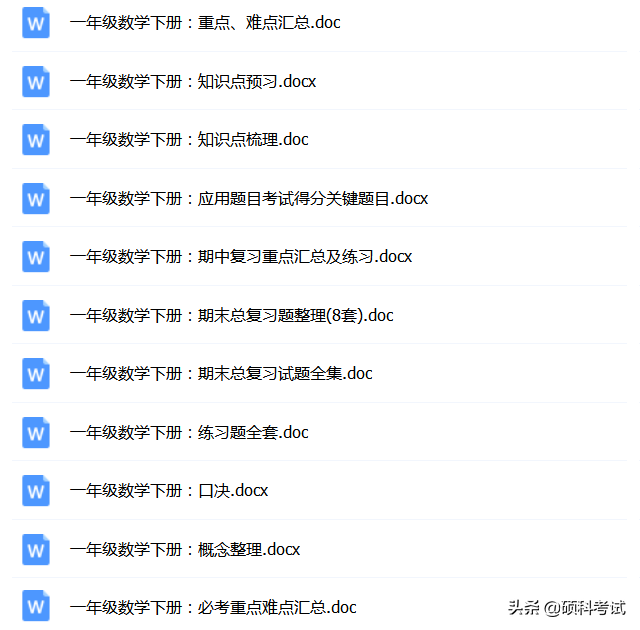View the 概念整理.docx document
This screenshot has height=630, width=640.
pyautogui.click(x=185, y=549)
